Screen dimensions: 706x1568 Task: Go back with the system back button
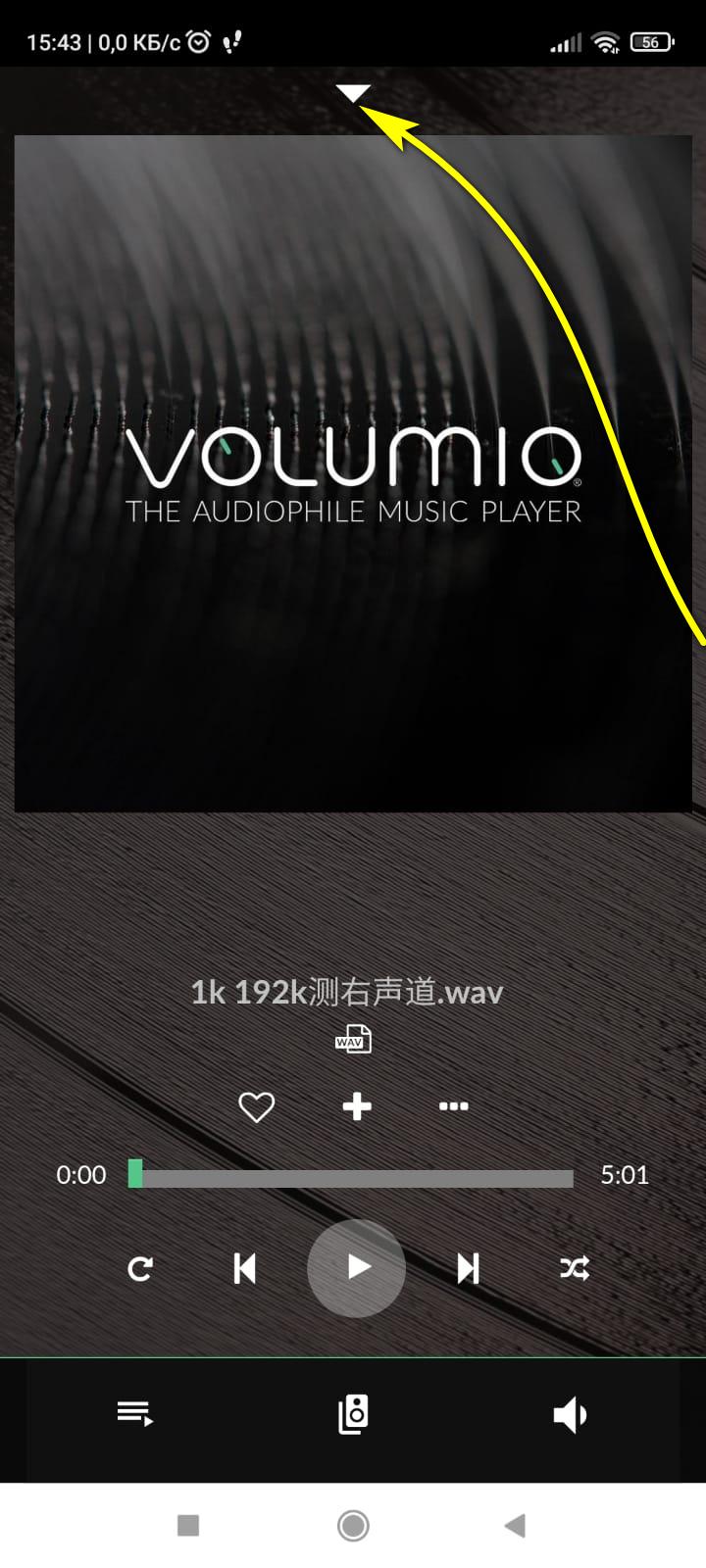point(515,1525)
